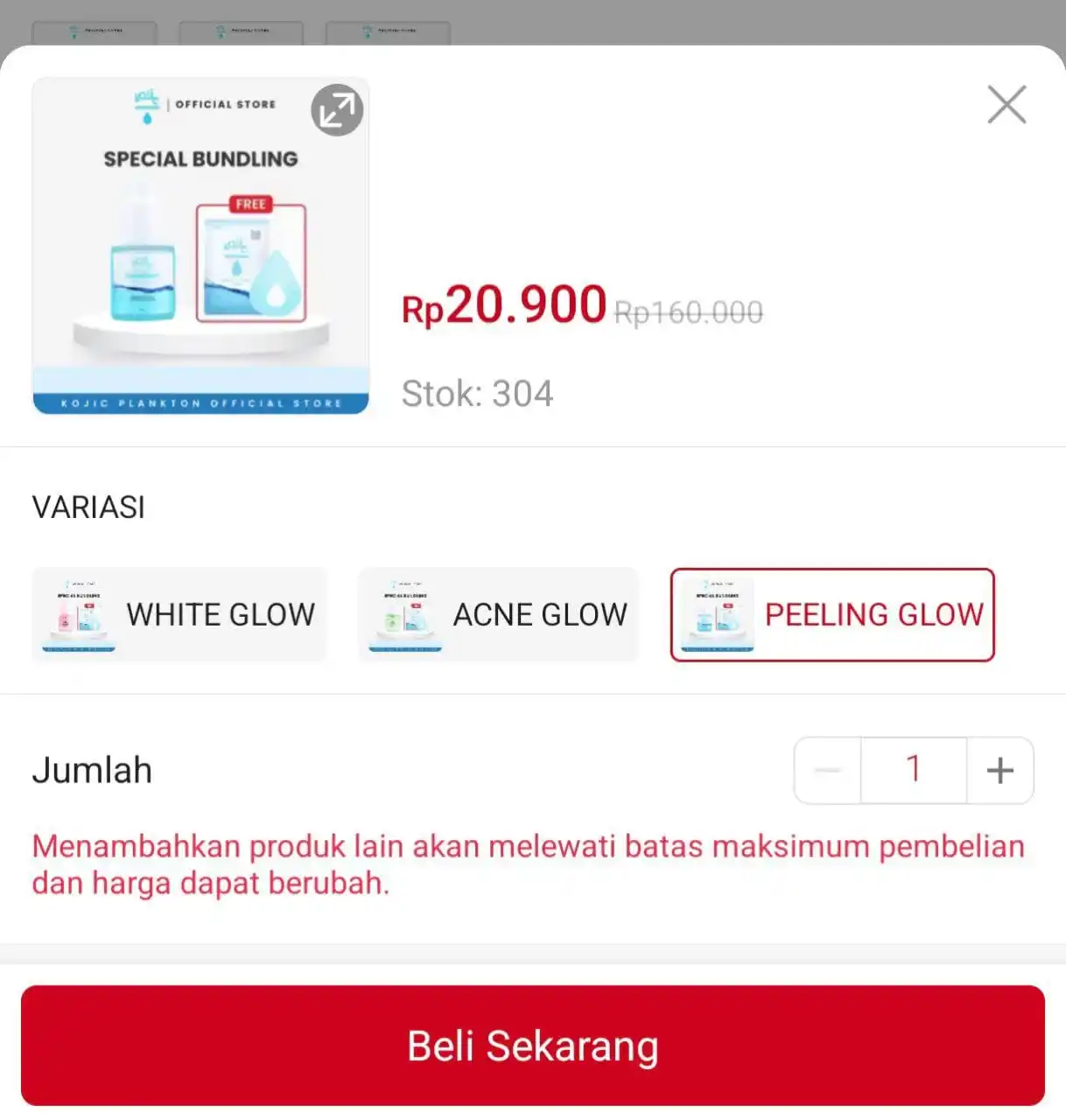Tap the quantity number field
This screenshot has height=1120, width=1066.
pyautogui.click(x=914, y=770)
